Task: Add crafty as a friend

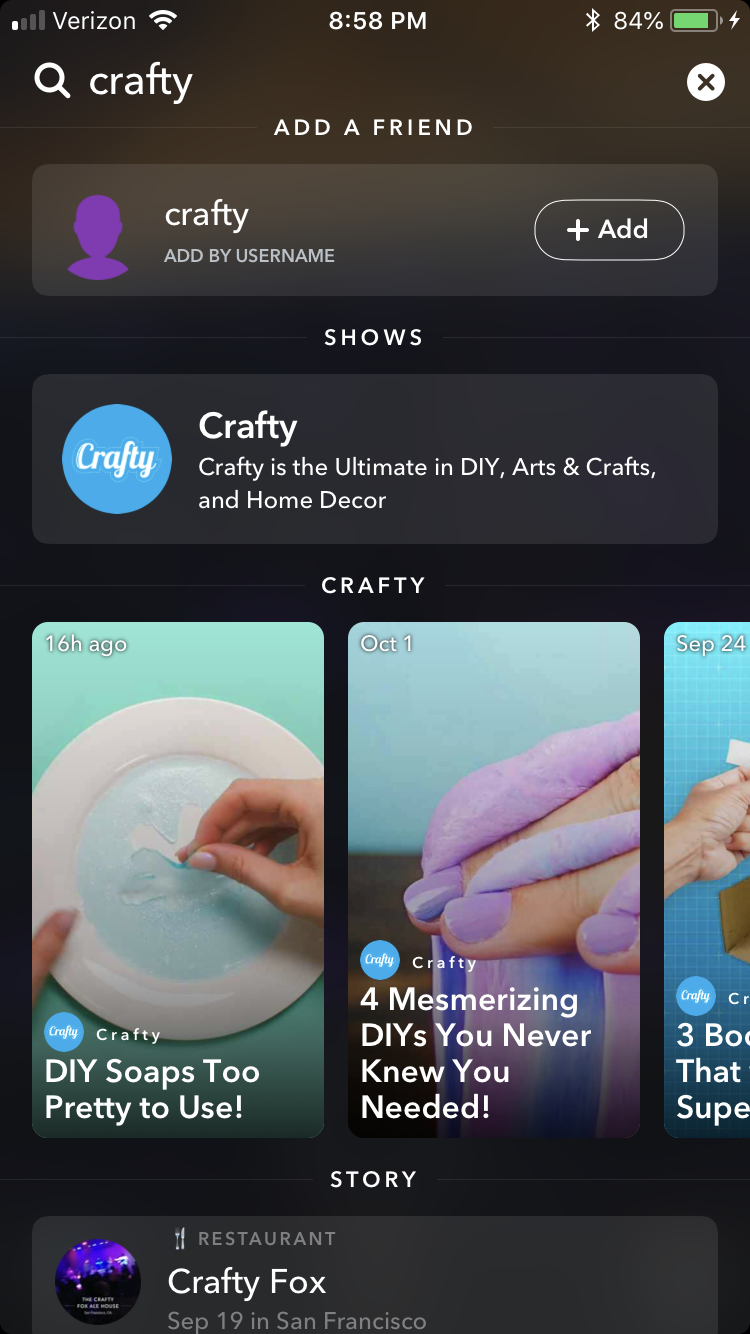Action: click(609, 230)
